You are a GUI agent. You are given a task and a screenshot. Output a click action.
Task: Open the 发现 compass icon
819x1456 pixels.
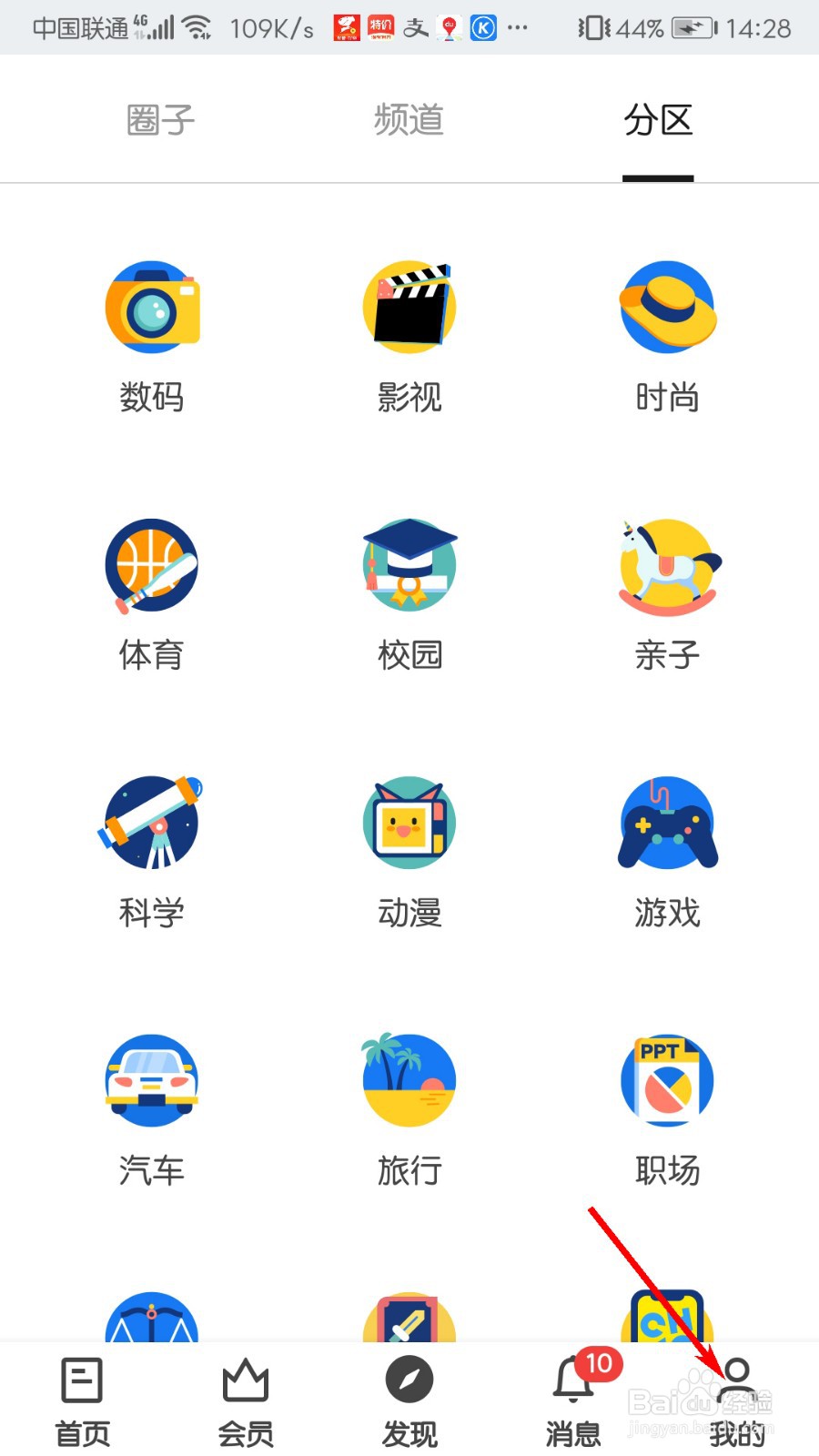[x=409, y=1399]
